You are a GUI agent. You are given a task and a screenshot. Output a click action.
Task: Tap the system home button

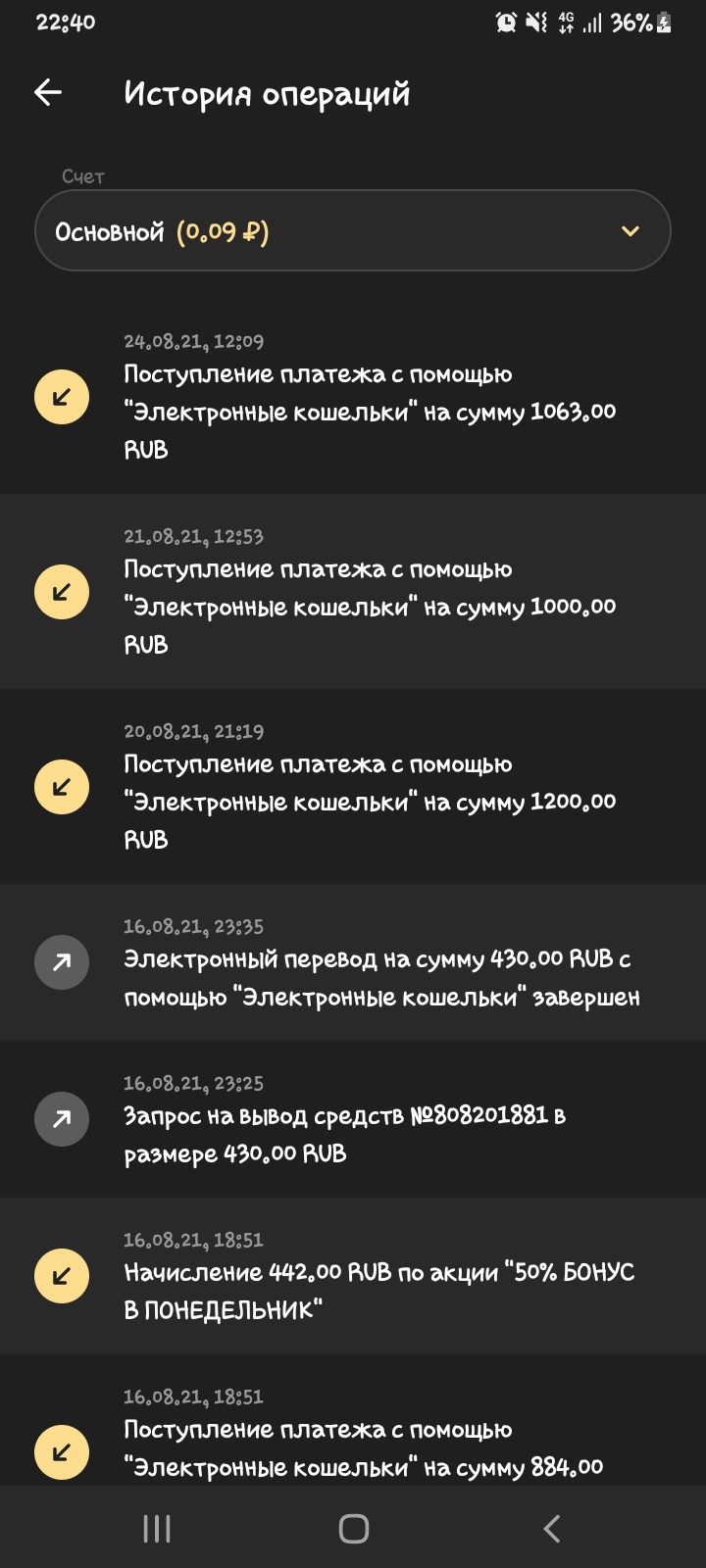[x=353, y=1529]
